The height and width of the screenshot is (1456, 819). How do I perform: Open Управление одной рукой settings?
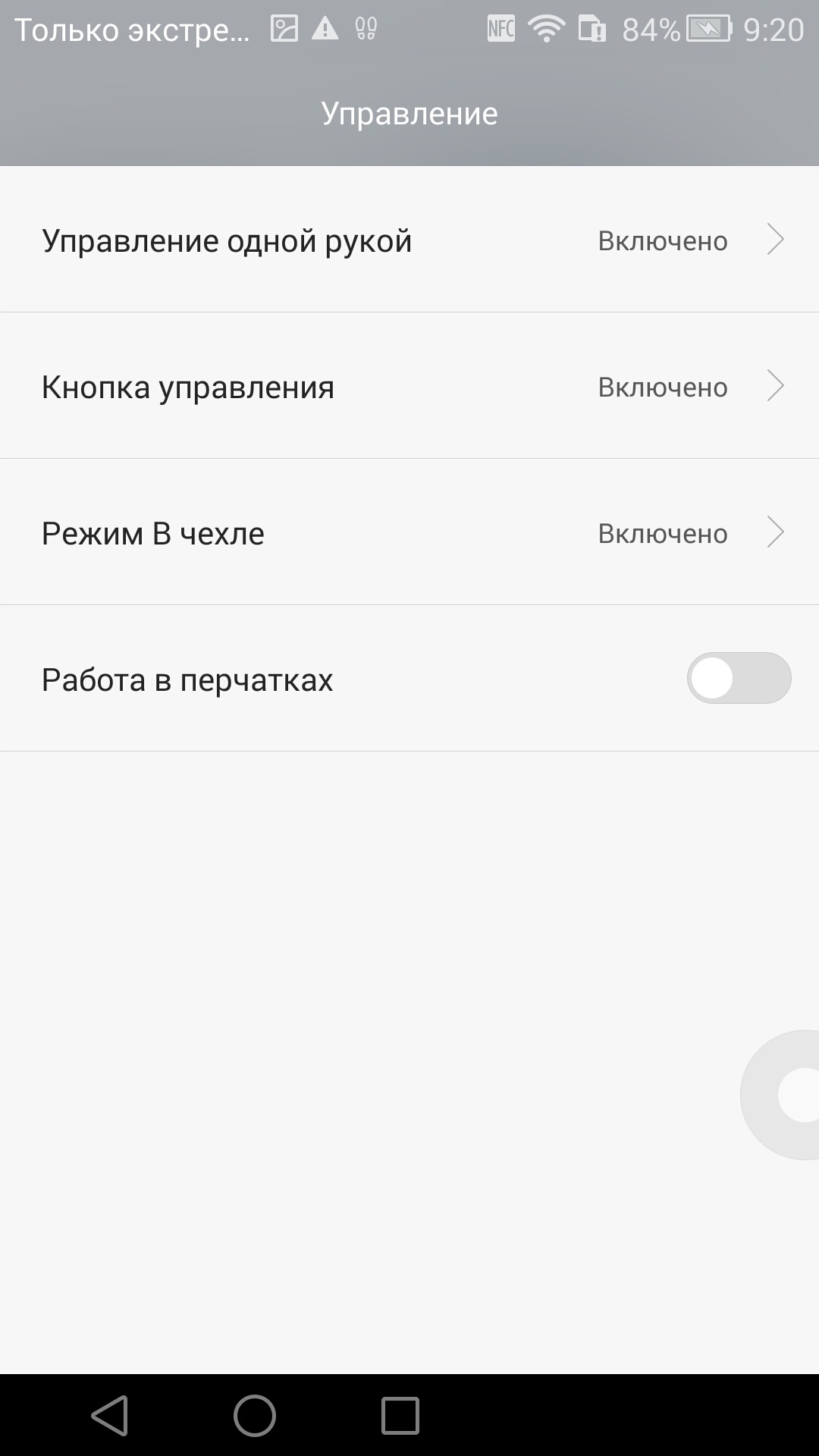click(409, 240)
